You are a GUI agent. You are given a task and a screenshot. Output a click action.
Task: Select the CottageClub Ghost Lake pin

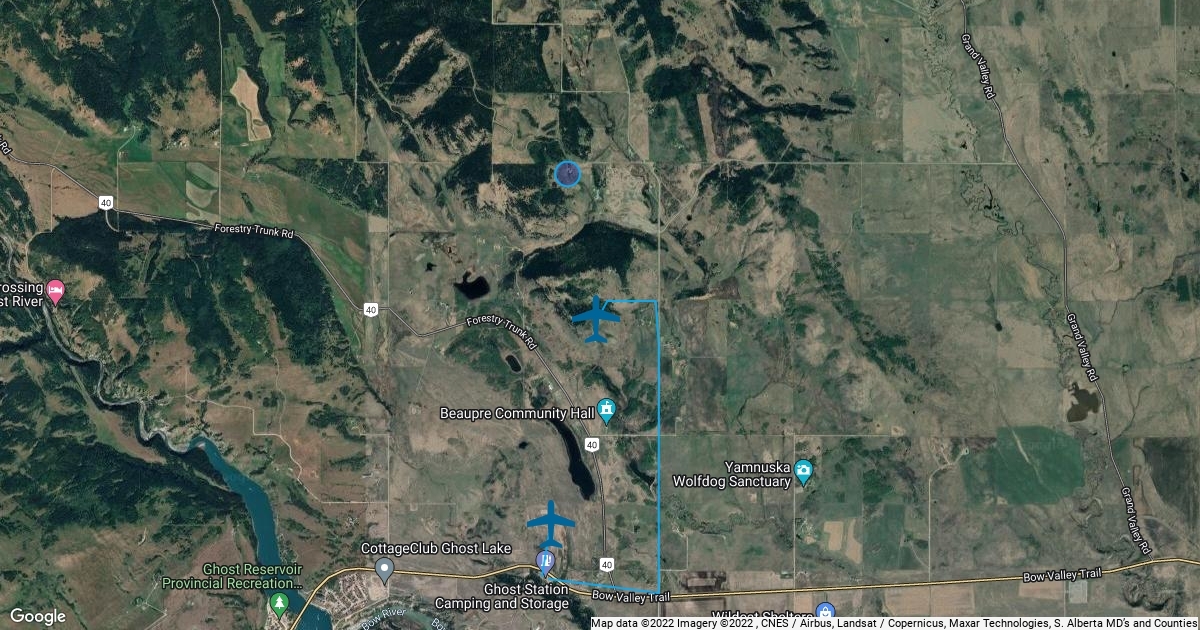point(384,570)
